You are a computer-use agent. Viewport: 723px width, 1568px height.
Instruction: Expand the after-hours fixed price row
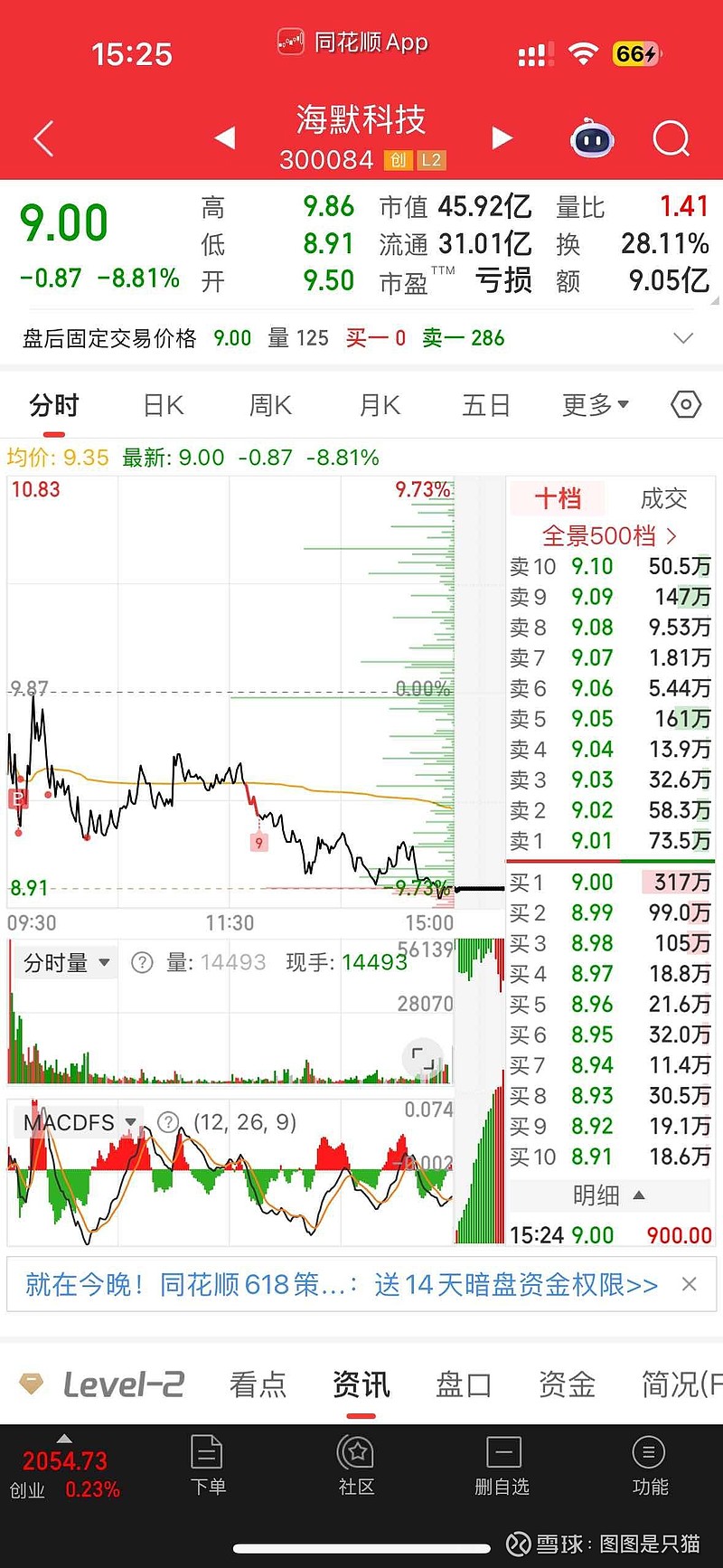(683, 338)
